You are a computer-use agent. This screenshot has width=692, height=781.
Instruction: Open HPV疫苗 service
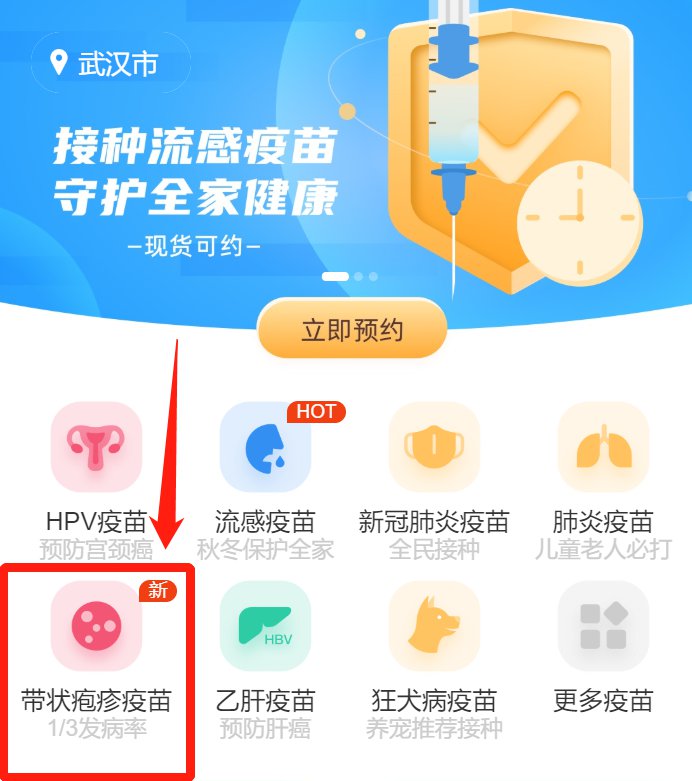pos(96,449)
